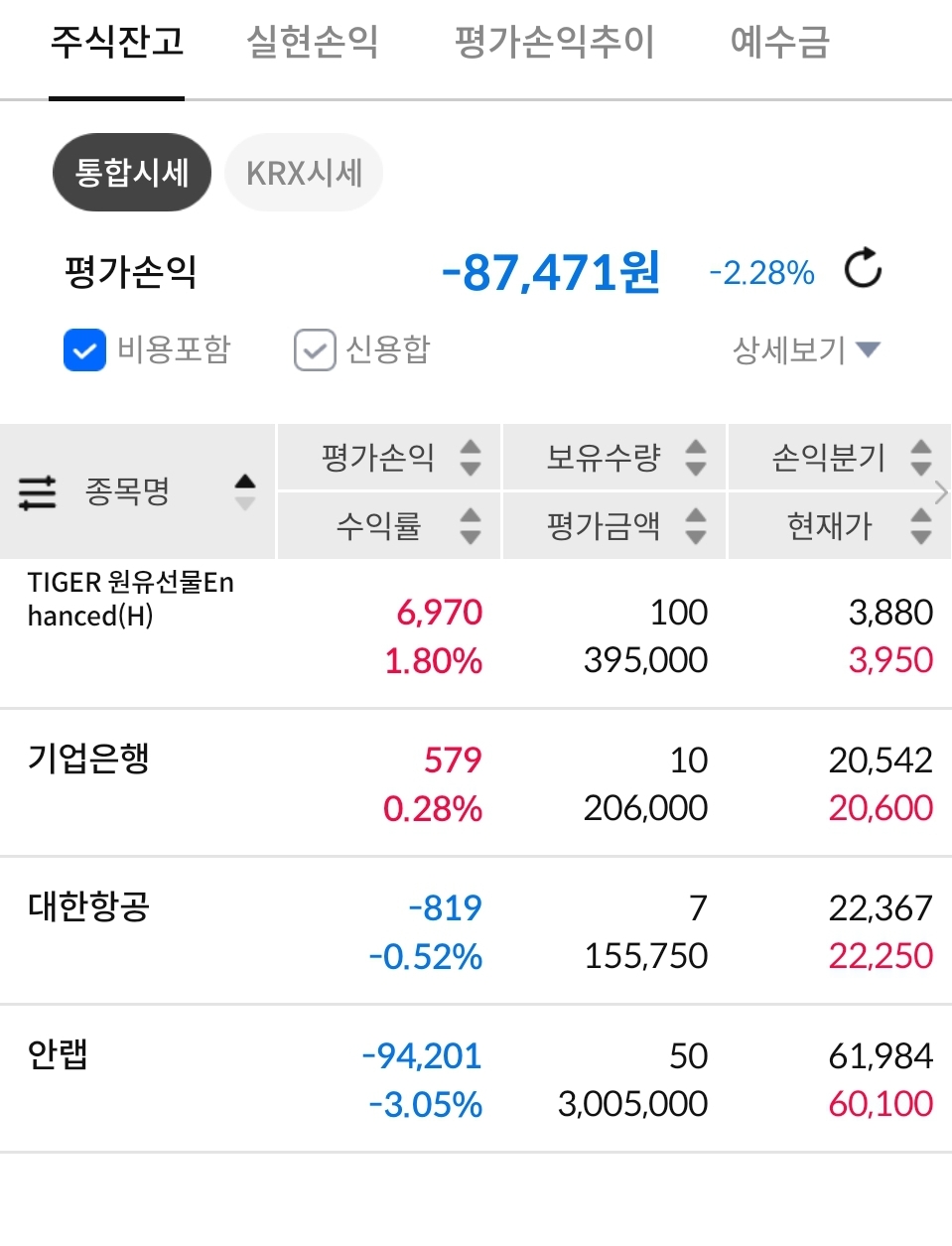Toggle the 신용합 checkbox
The width and height of the screenshot is (952, 1246).
coord(315,349)
